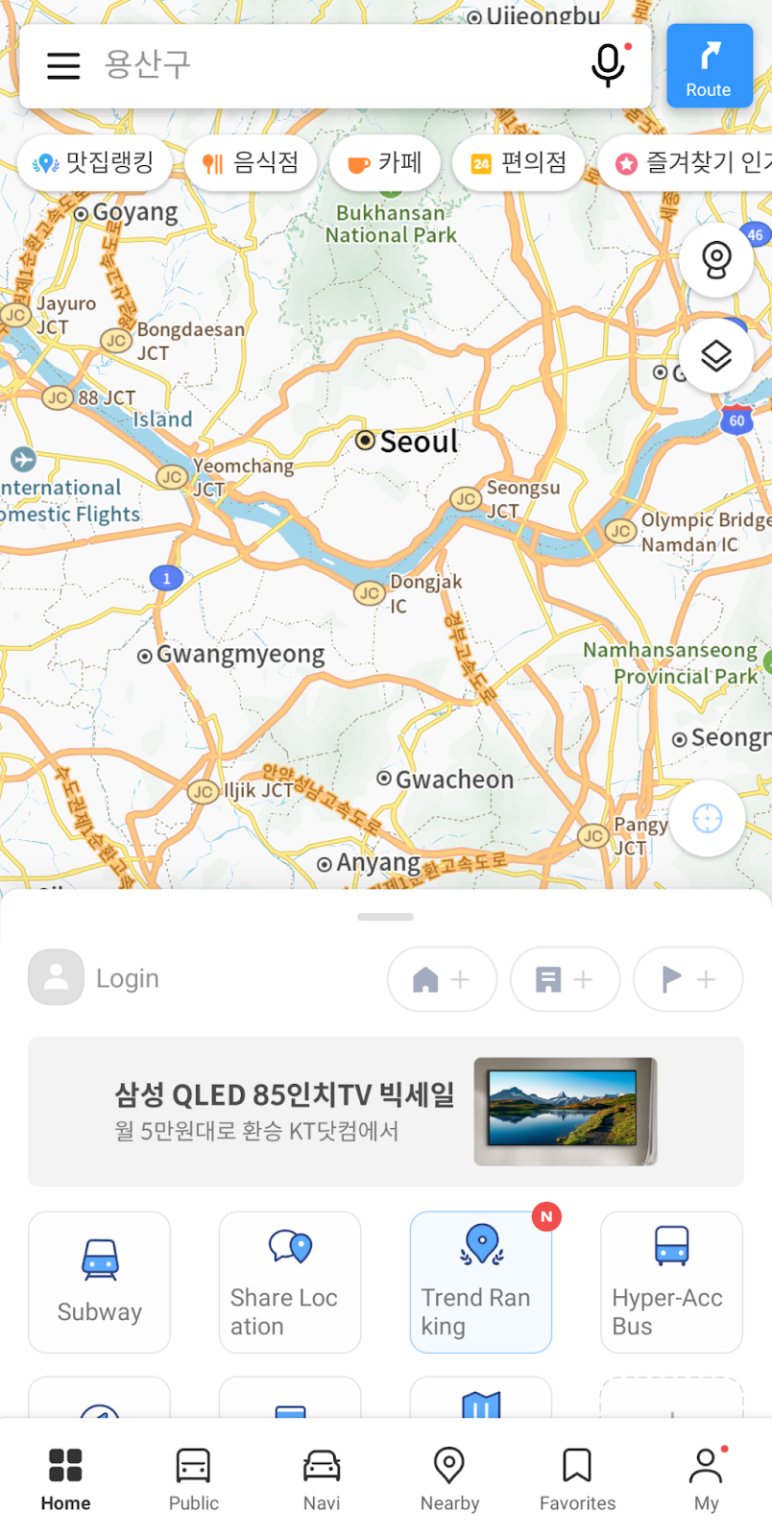Open the map layers icon
This screenshot has height=1536, width=772.
[x=716, y=356]
